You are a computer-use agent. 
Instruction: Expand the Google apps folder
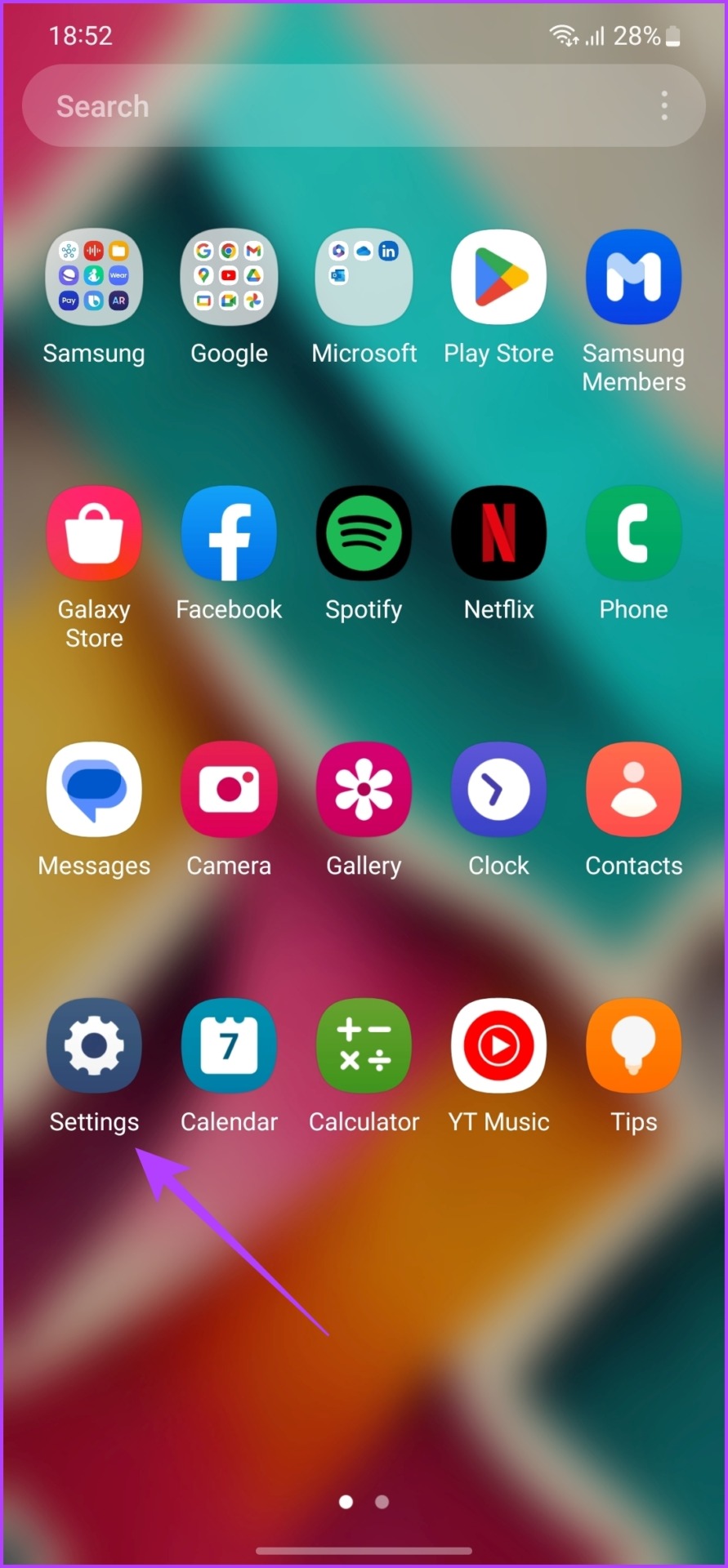(229, 276)
